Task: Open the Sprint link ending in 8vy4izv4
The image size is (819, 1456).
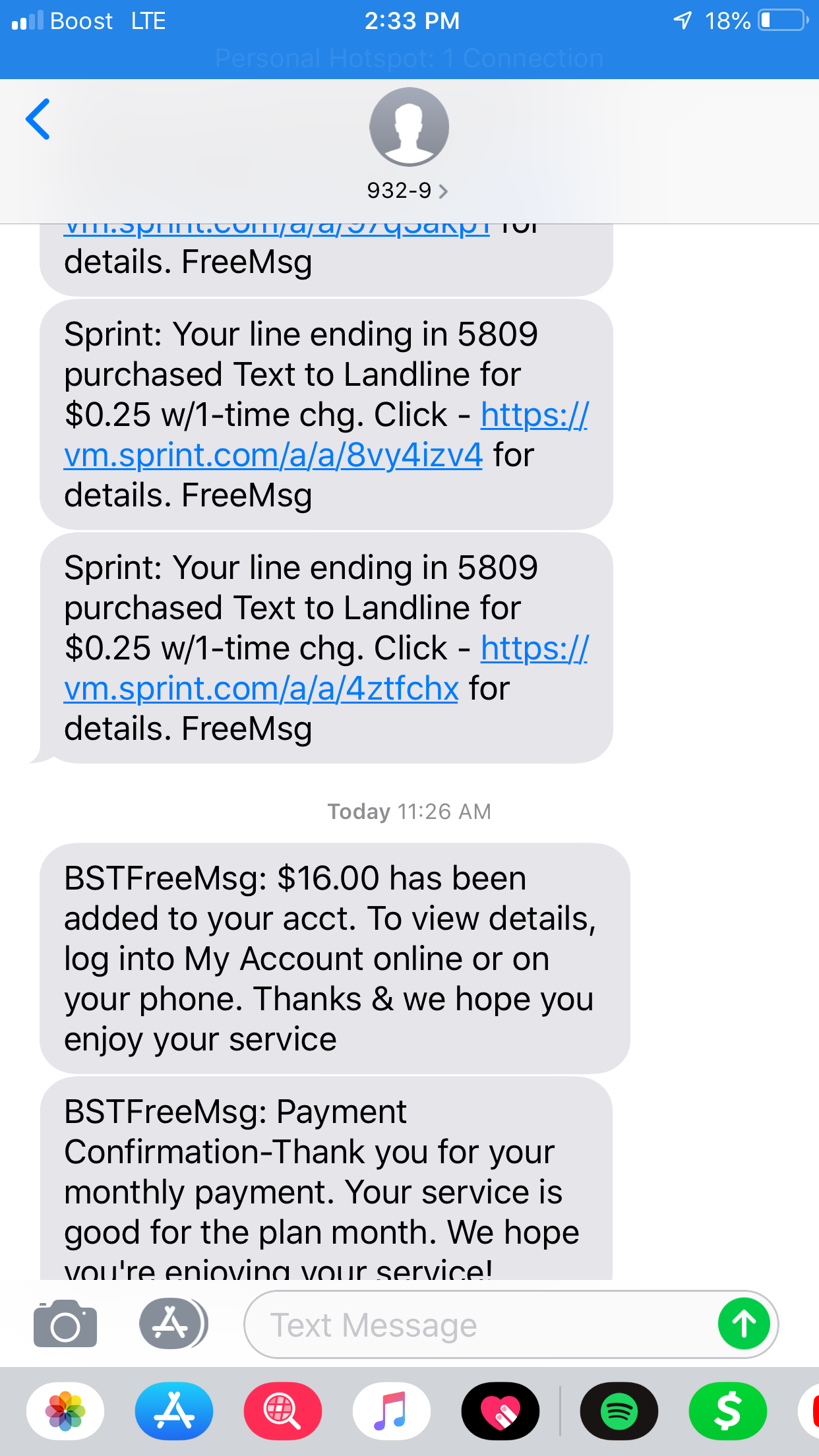Action: click(273, 455)
